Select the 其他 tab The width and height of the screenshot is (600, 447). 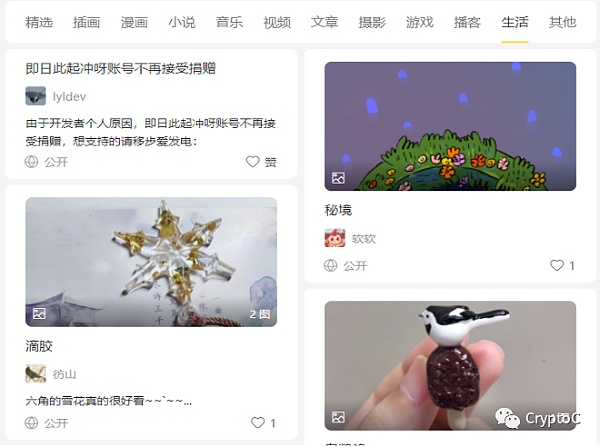[x=562, y=22]
